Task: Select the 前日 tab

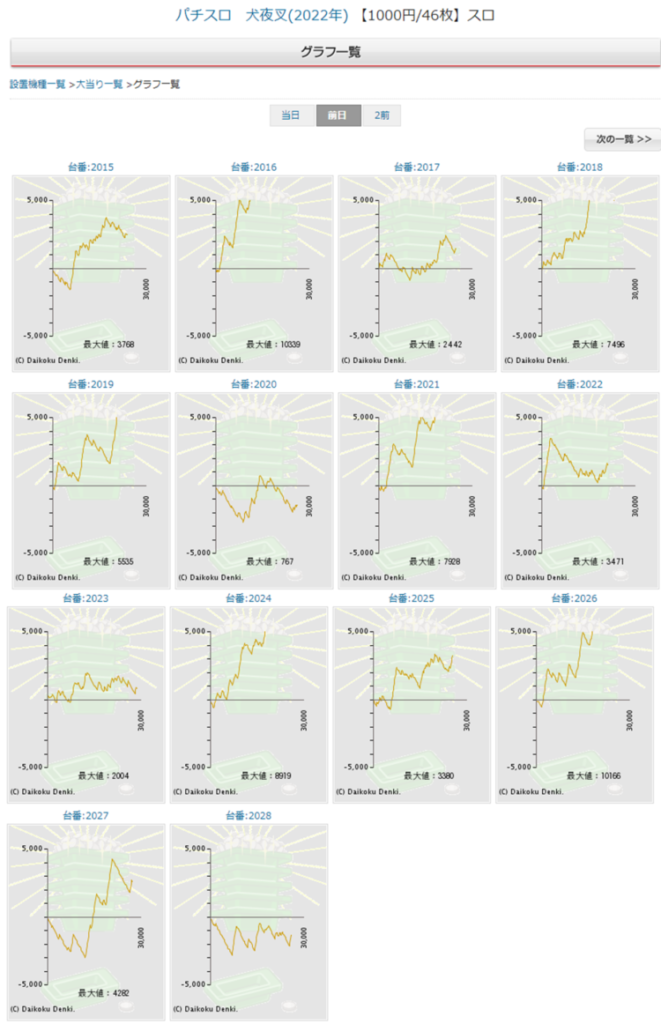Action: (x=338, y=115)
